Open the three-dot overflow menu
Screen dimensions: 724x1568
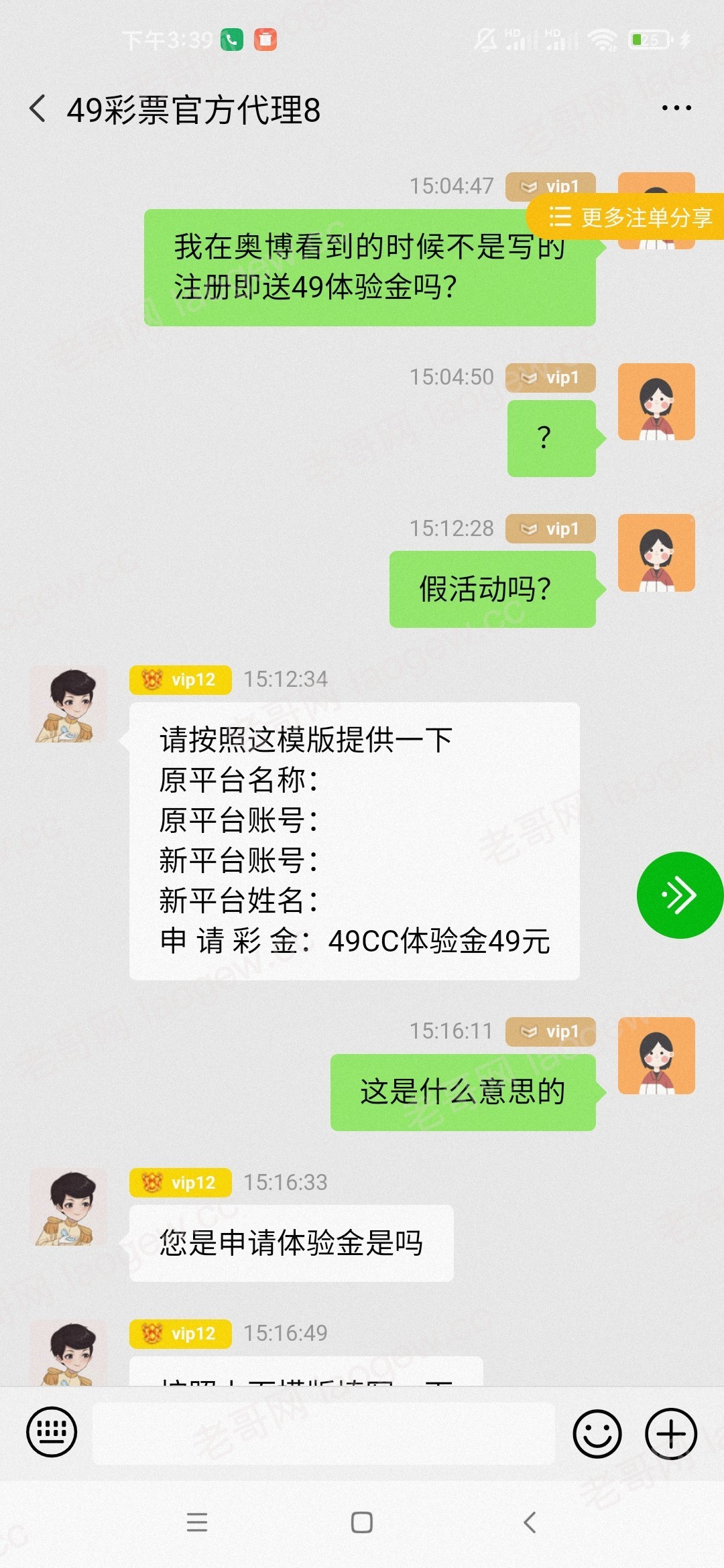676,108
